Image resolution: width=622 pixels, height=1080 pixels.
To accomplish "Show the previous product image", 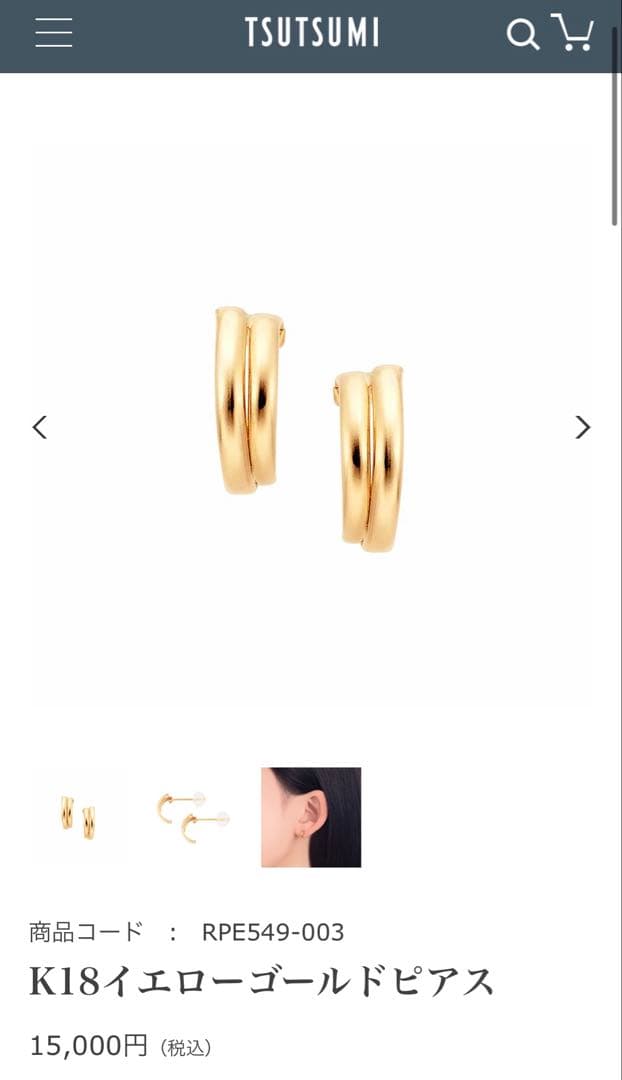I will point(40,427).
